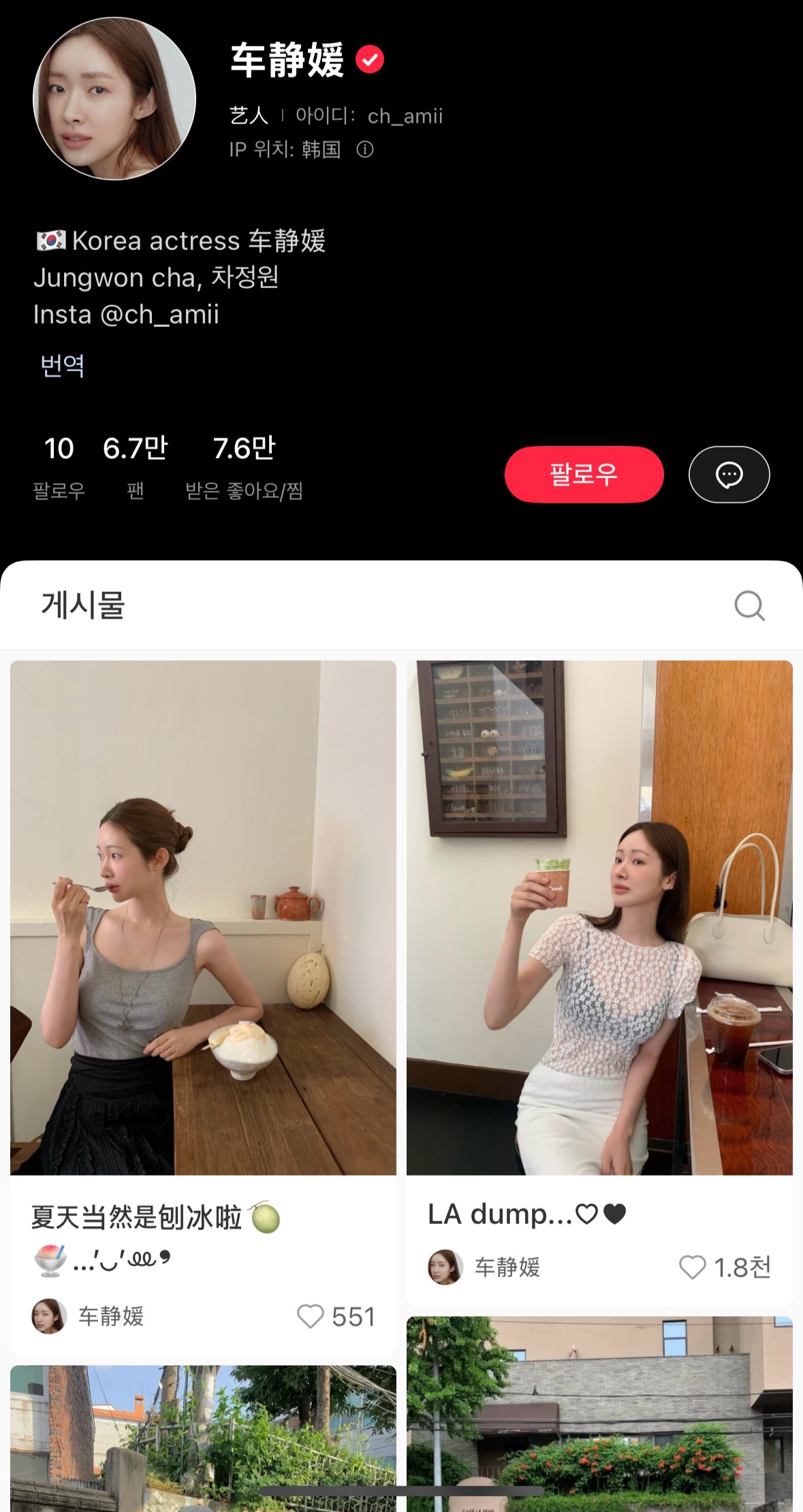The width and height of the screenshot is (803, 1512).
Task: Open the 받은 좋아요/찜 count
Action: tap(244, 464)
